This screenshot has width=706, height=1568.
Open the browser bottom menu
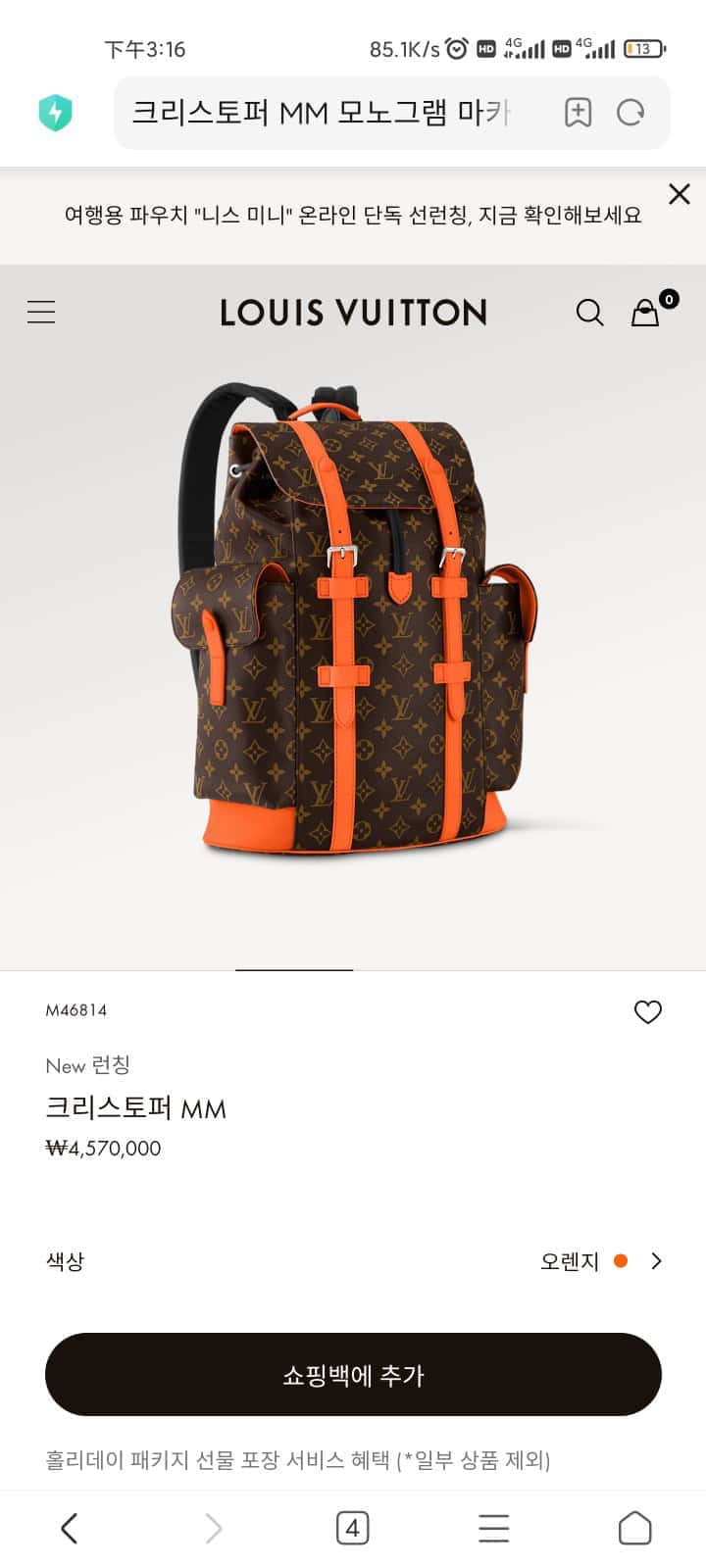tap(493, 1528)
